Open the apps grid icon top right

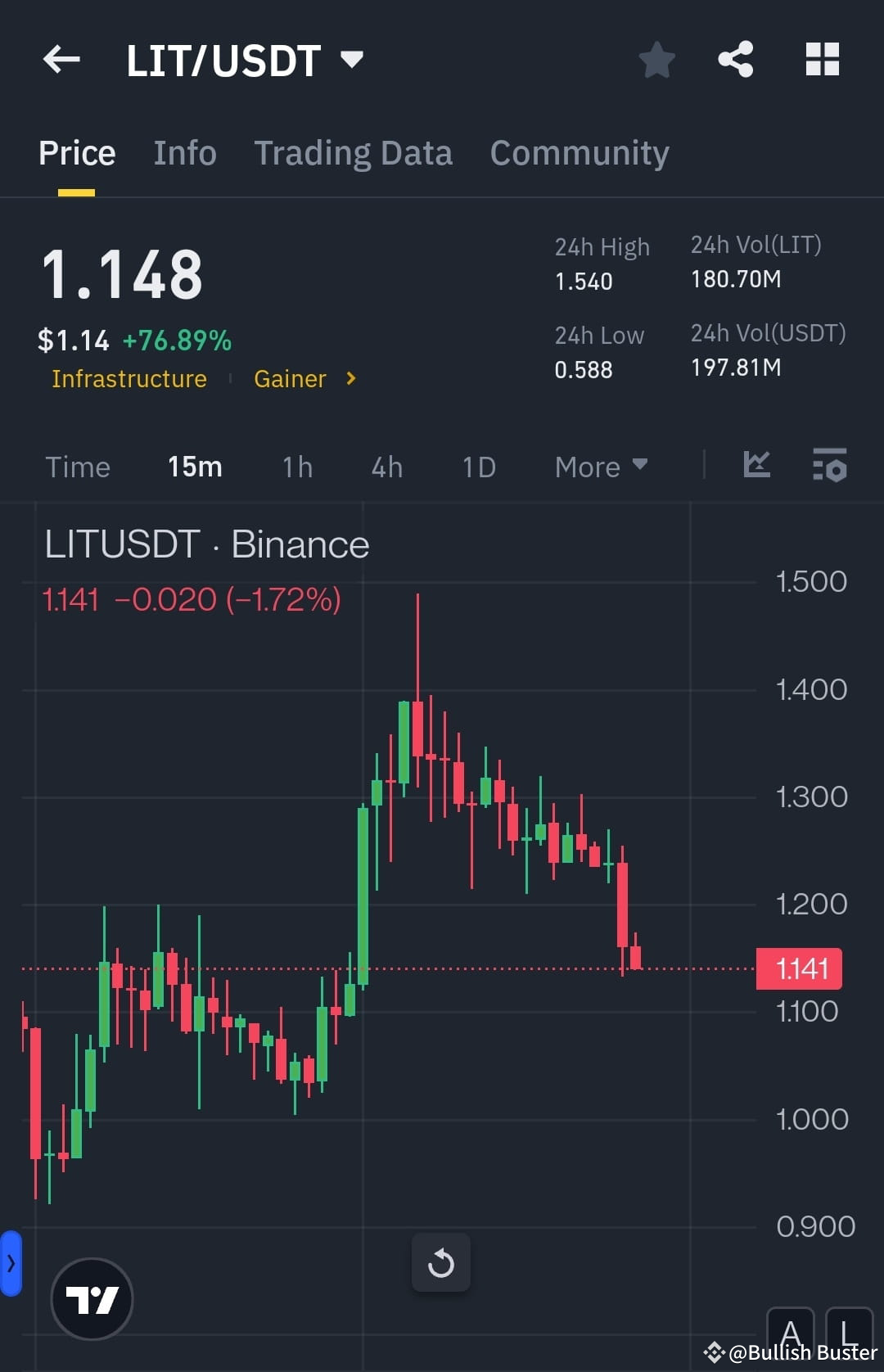pyautogui.click(x=822, y=59)
